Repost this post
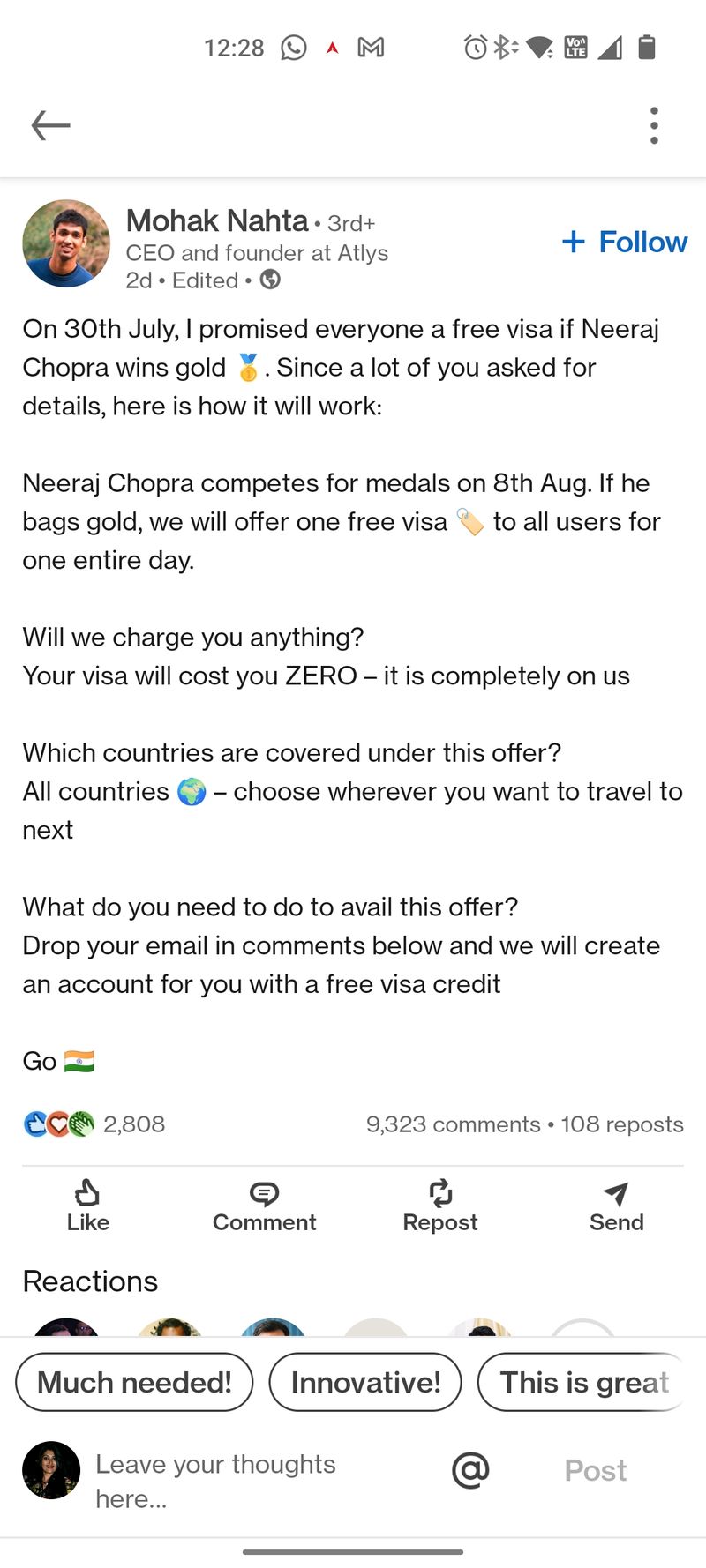Screen dimensions: 706x1568 439,1206
